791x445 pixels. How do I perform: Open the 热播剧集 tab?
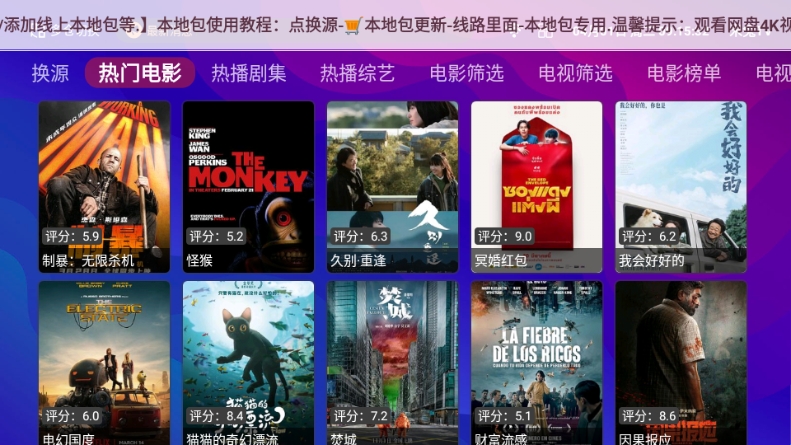(x=248, y=73)
